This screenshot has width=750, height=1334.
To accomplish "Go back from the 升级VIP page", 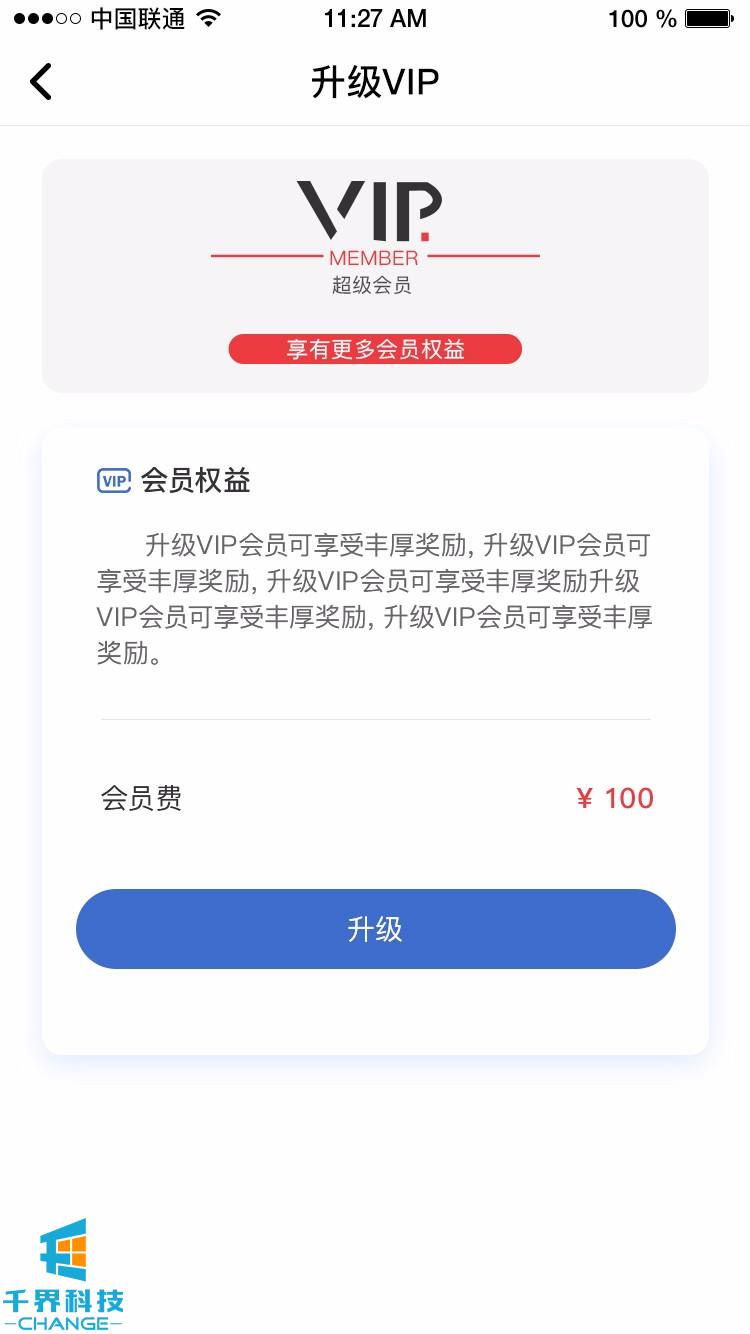I will point(41,82).
